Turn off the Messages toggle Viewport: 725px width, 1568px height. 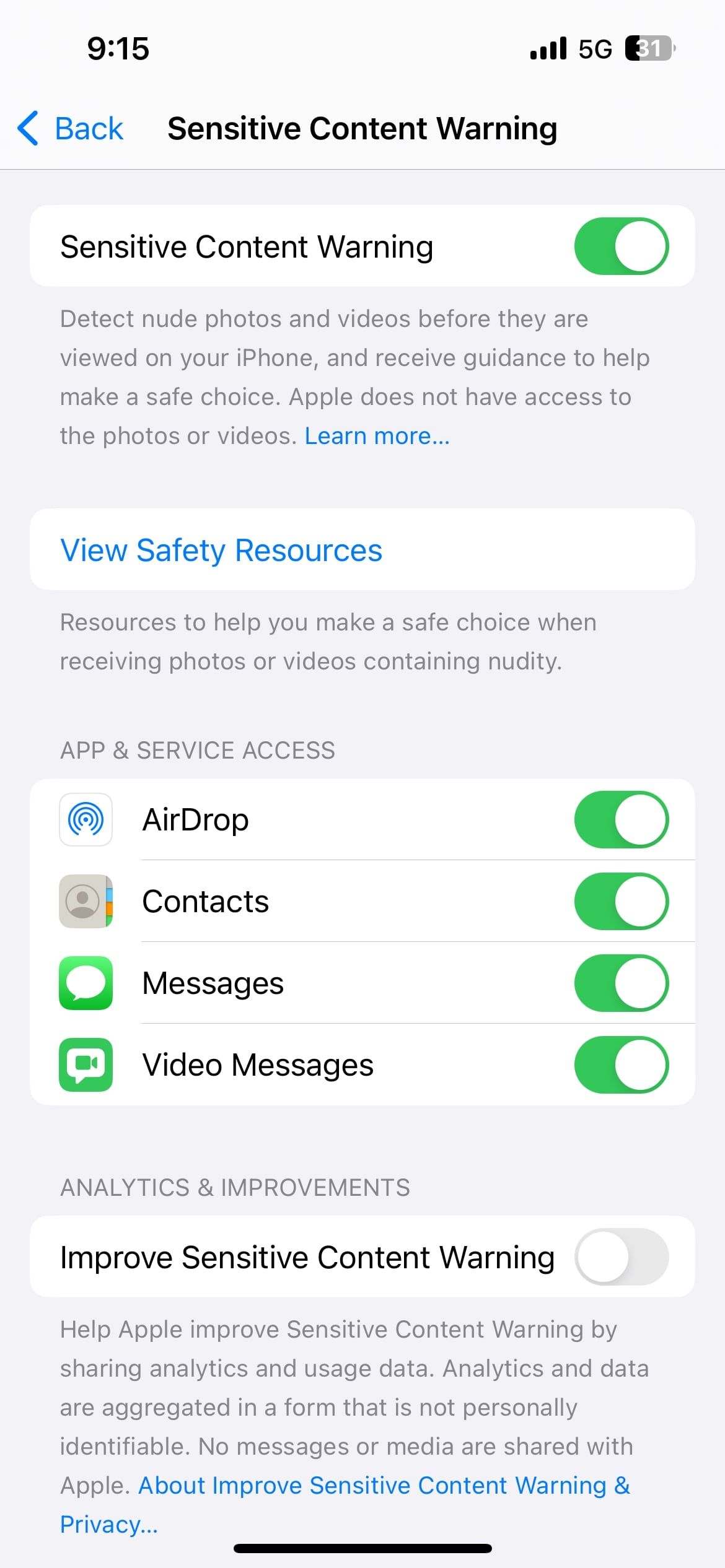[621, 983]
